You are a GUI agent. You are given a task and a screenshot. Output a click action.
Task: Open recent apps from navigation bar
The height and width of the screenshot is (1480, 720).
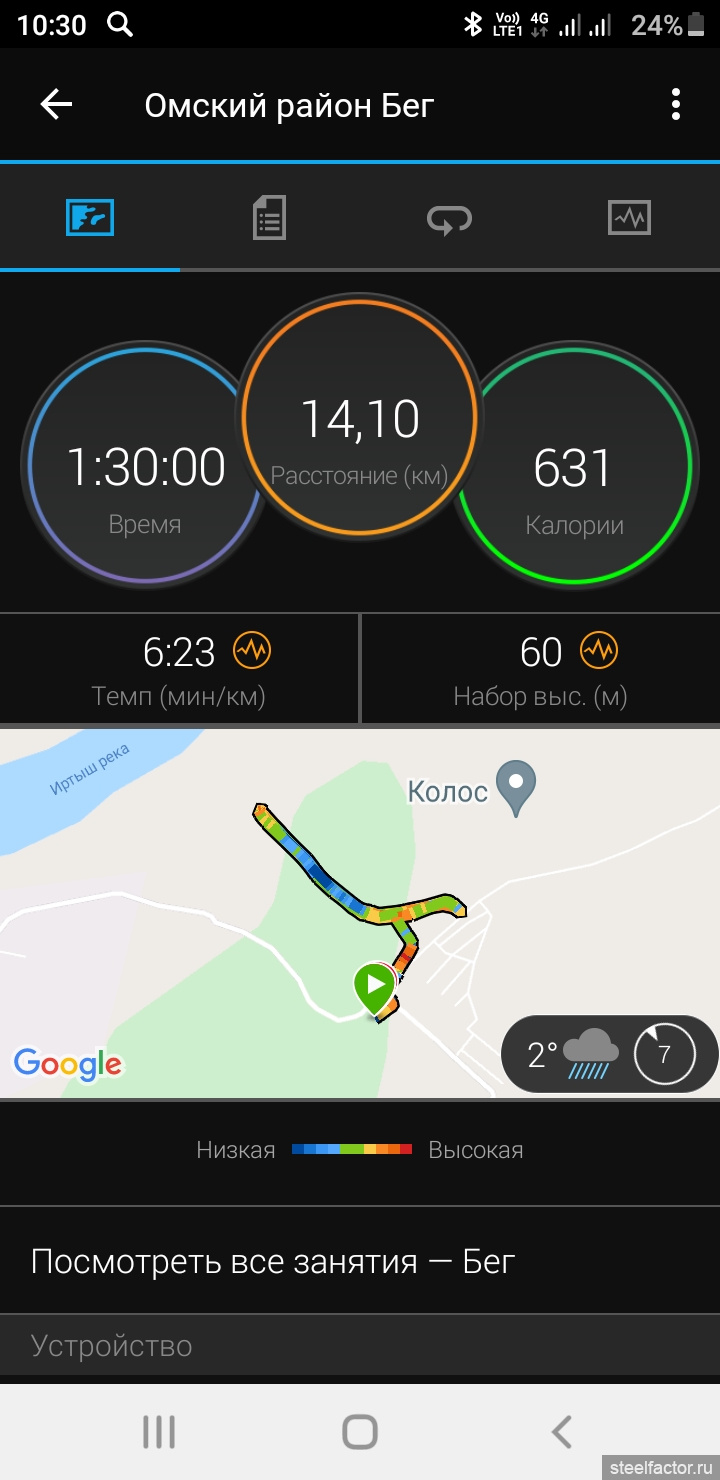pyautogui.click(x=159, y=1432)
